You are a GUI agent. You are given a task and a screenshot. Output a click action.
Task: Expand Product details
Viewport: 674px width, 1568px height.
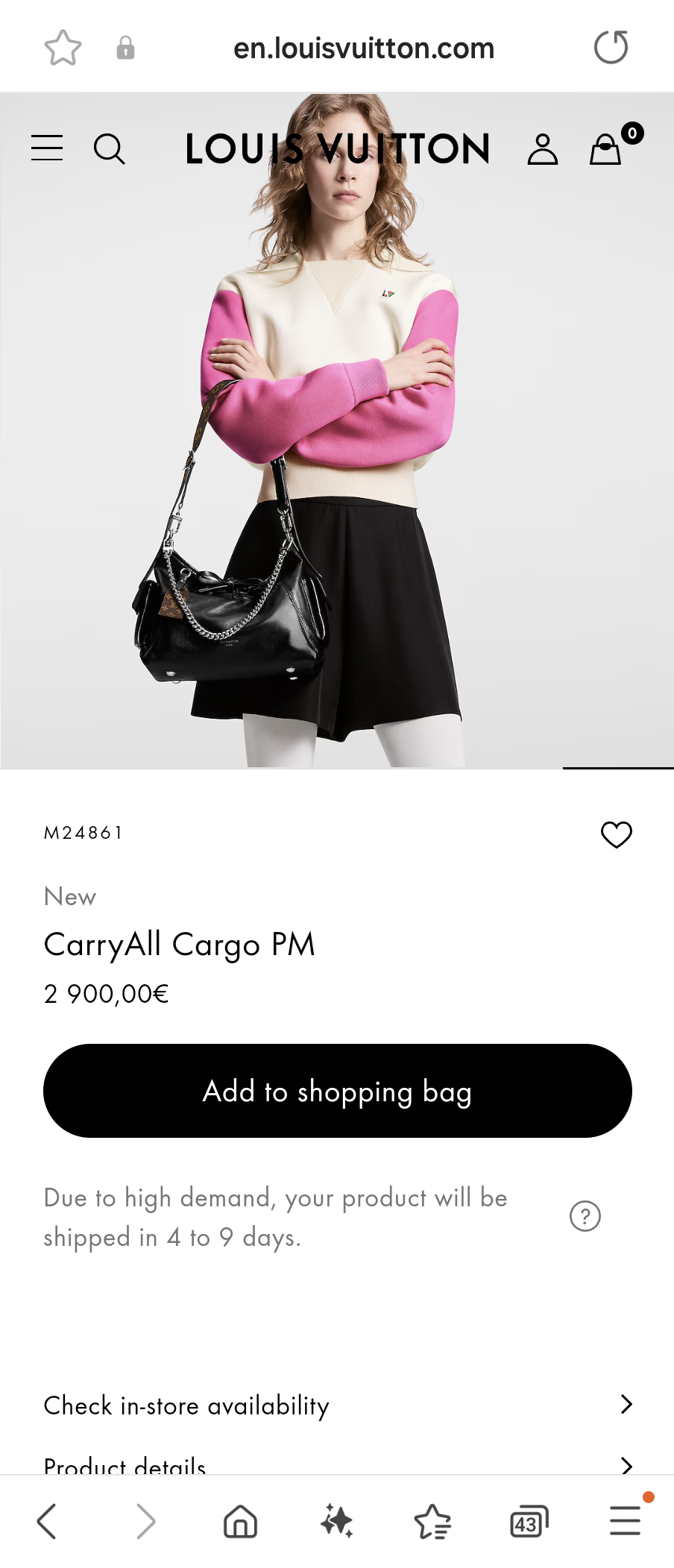pyautogui.click(x=337, y=1464)
